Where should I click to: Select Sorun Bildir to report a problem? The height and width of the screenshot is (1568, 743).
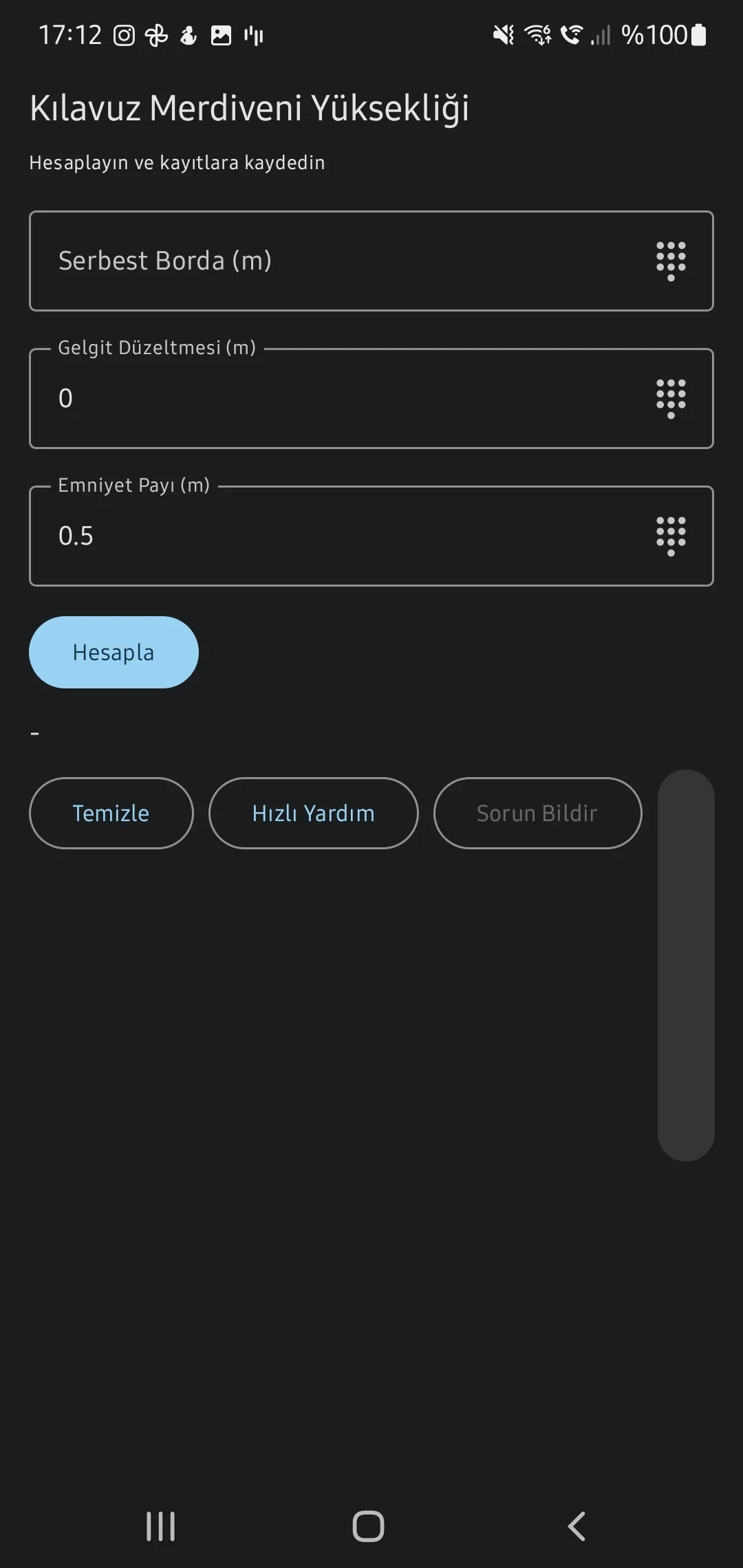coord(537,813)
